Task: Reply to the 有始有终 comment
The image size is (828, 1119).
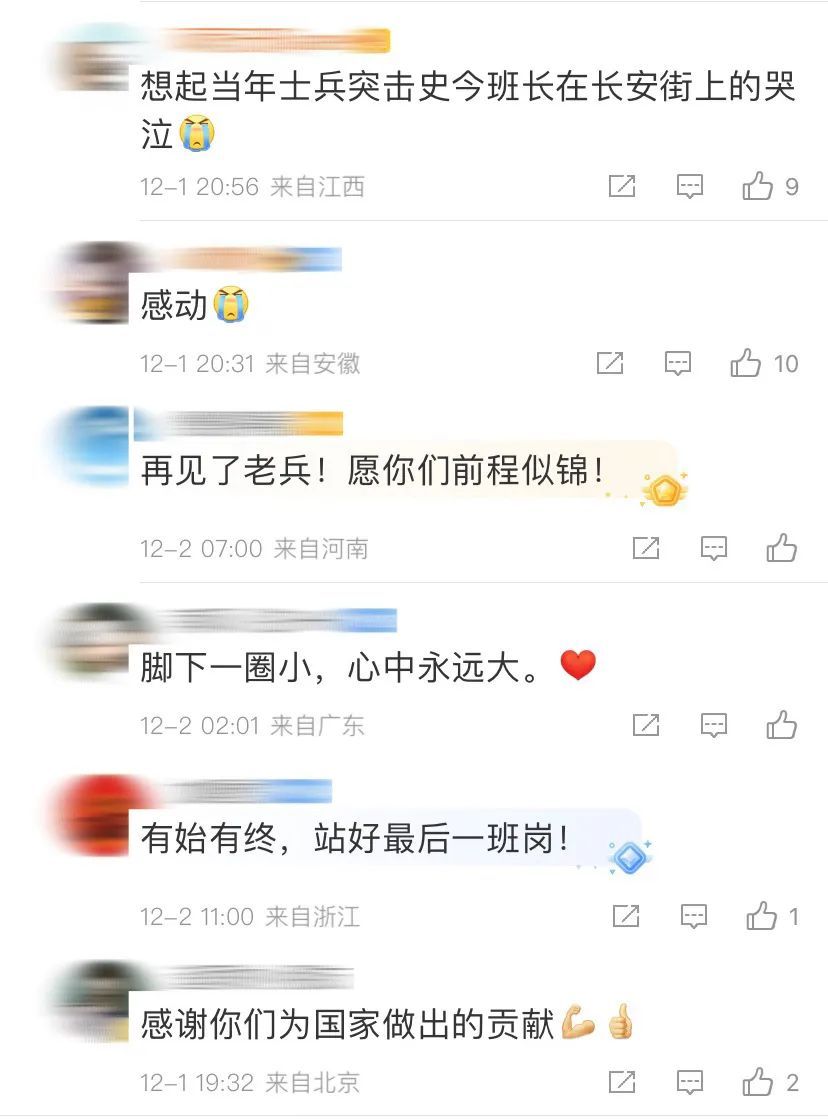Action: [x=694, y=916]
